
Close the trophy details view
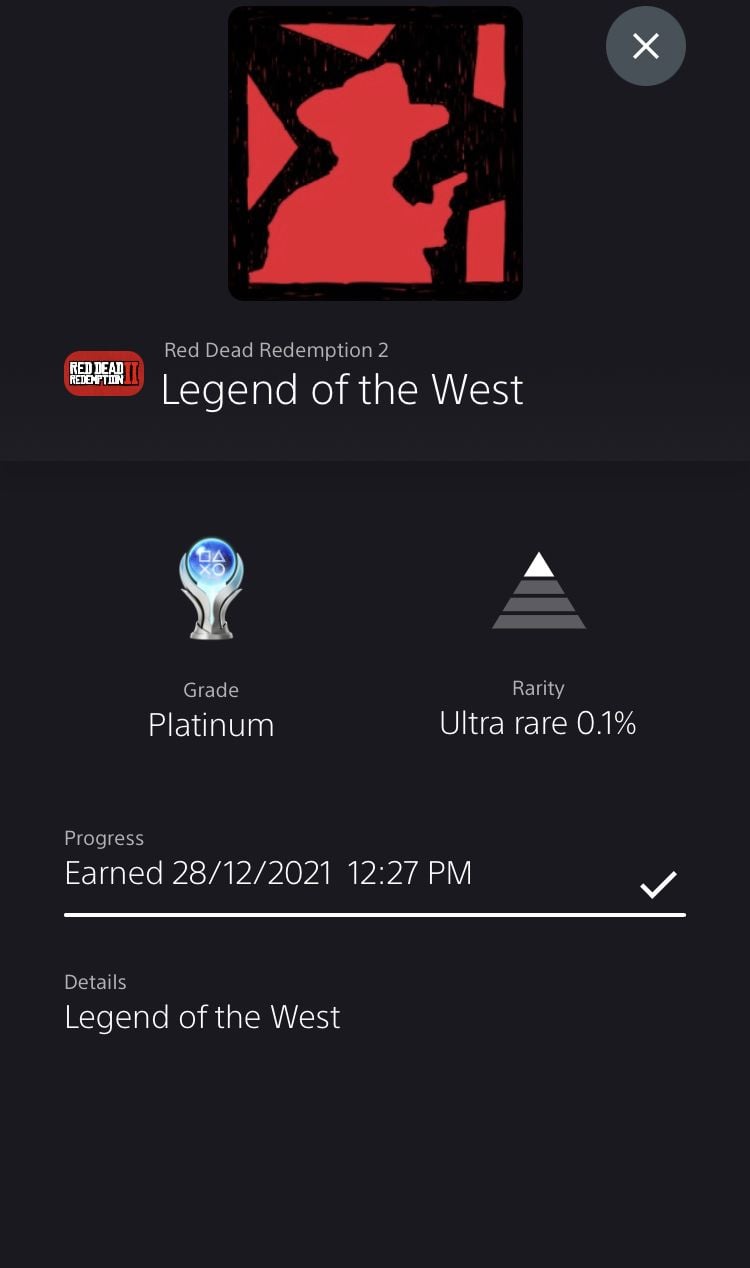pyautogui.click(x=645, y=46)
